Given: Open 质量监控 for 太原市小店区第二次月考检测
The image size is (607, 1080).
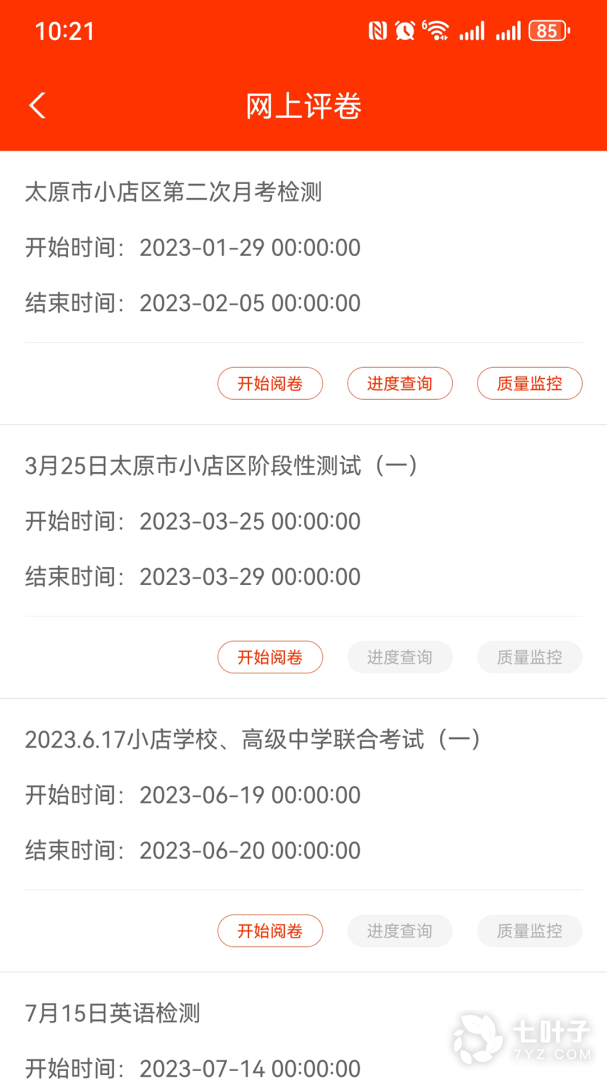Looking at the screenshot, I should [x=530, y=383].
